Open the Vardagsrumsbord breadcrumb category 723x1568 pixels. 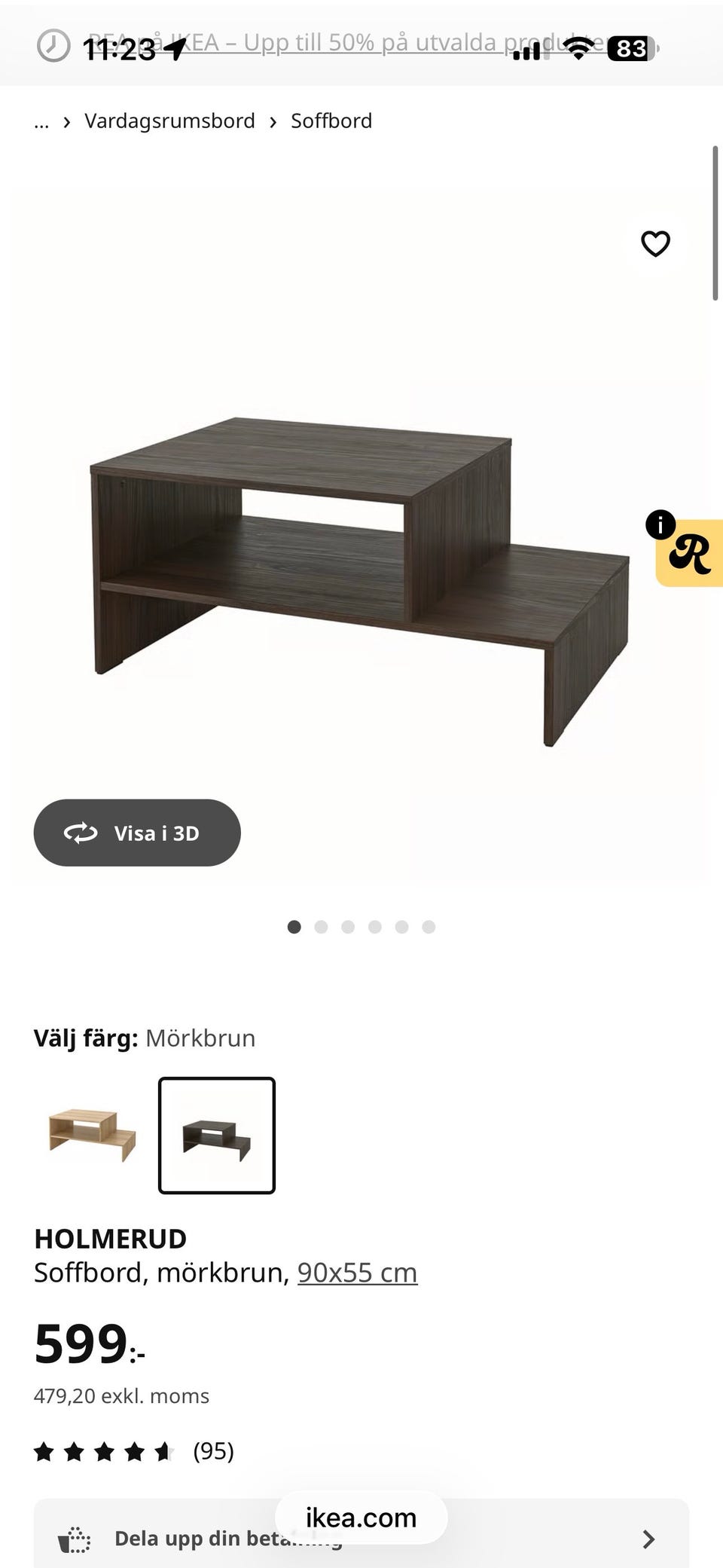(x=171, y=121)
